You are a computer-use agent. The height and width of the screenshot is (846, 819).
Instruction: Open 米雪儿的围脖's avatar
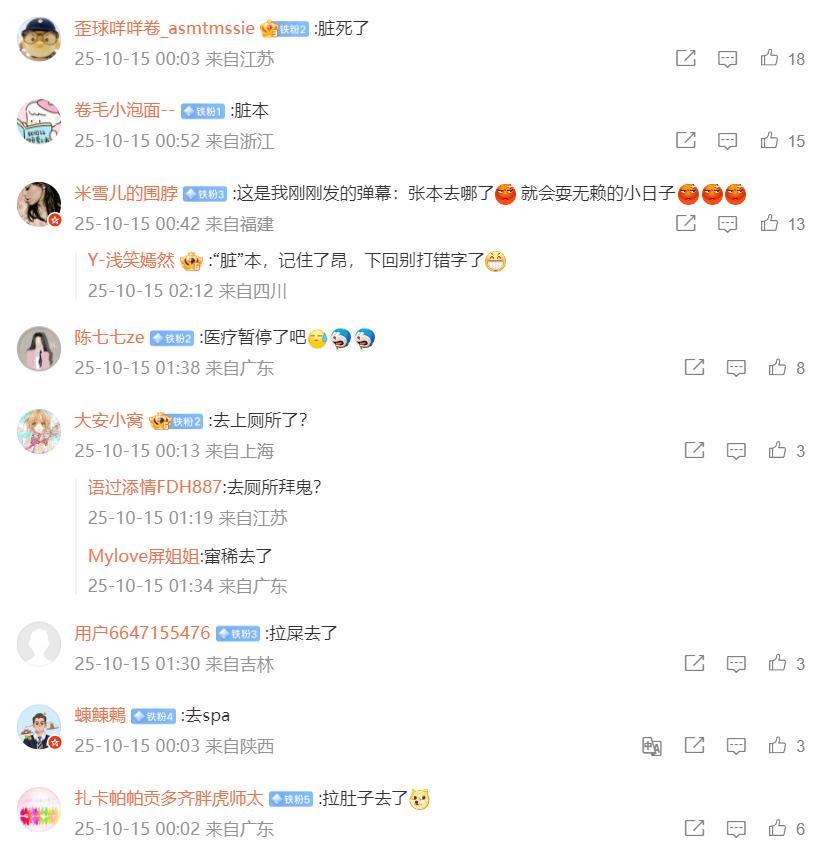click(39, 205)
